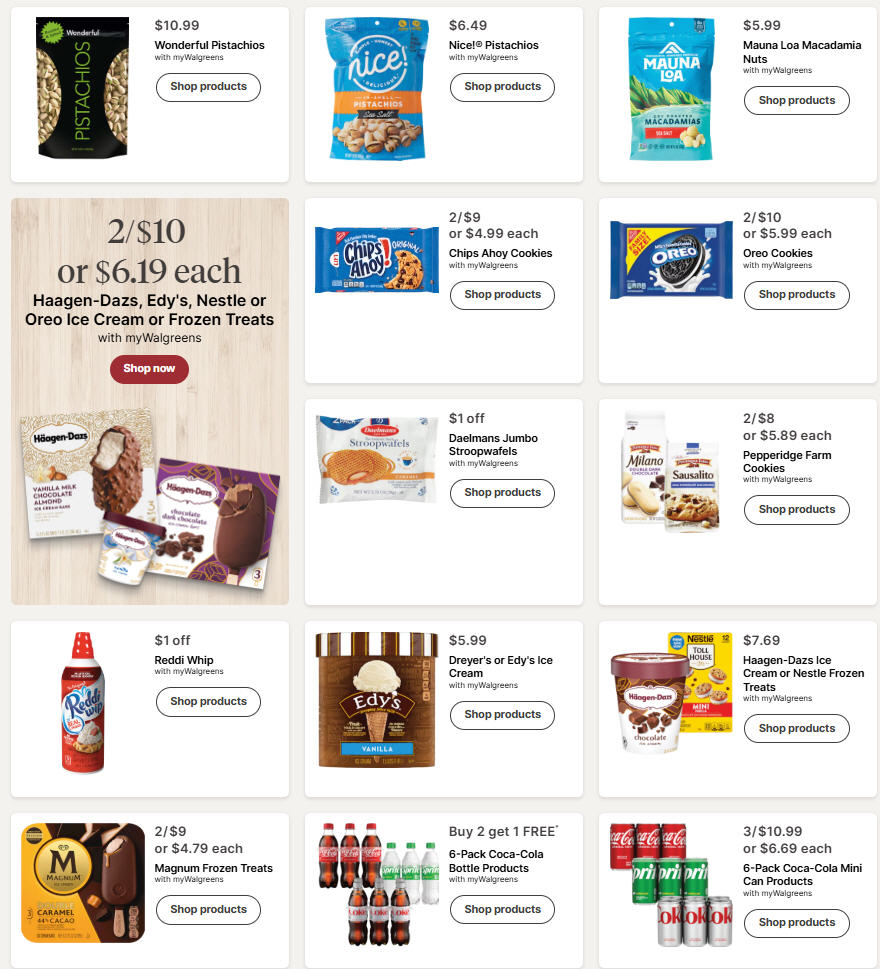Viewport: 880px width, 969px height.
Task: Shop products for Wonderful Pistachios
Action: (208, 87)
